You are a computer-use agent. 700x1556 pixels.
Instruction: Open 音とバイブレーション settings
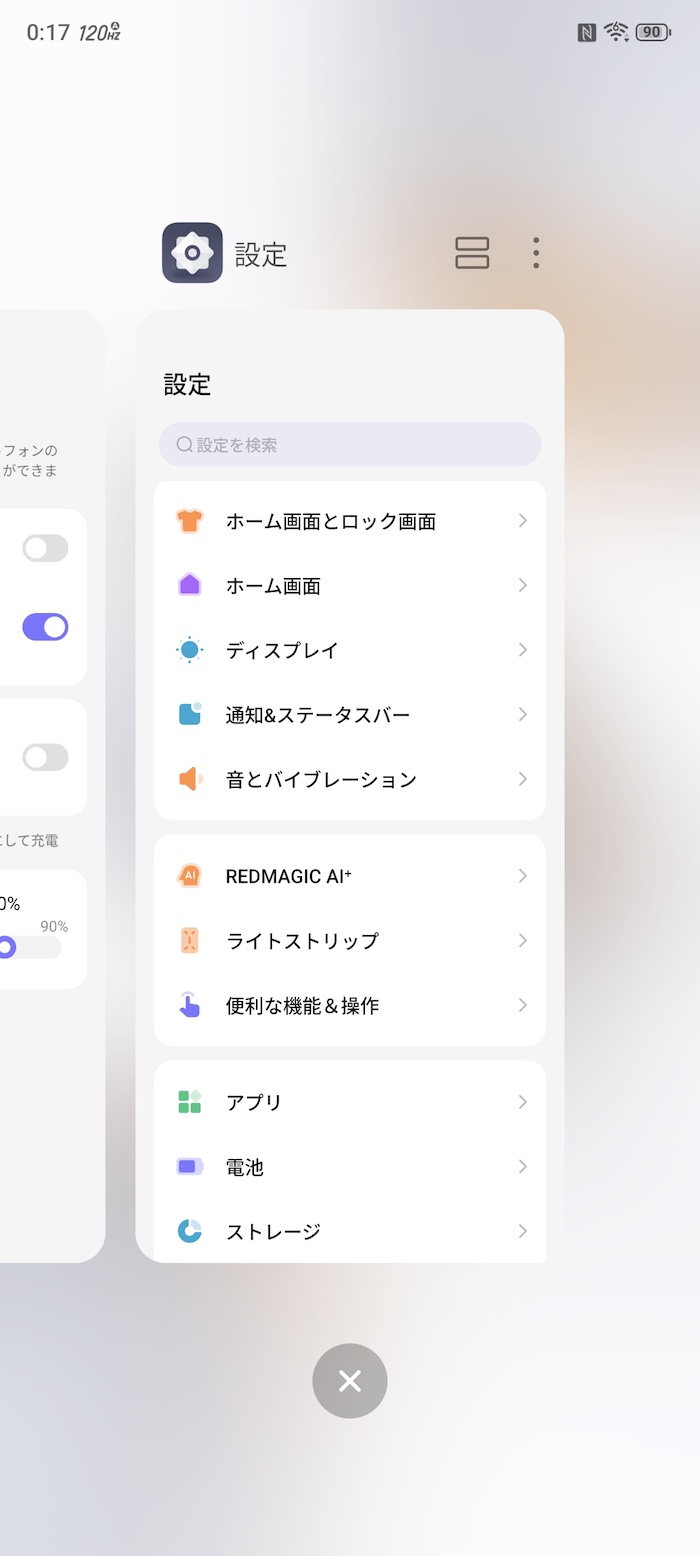click(x=350, y=779)
